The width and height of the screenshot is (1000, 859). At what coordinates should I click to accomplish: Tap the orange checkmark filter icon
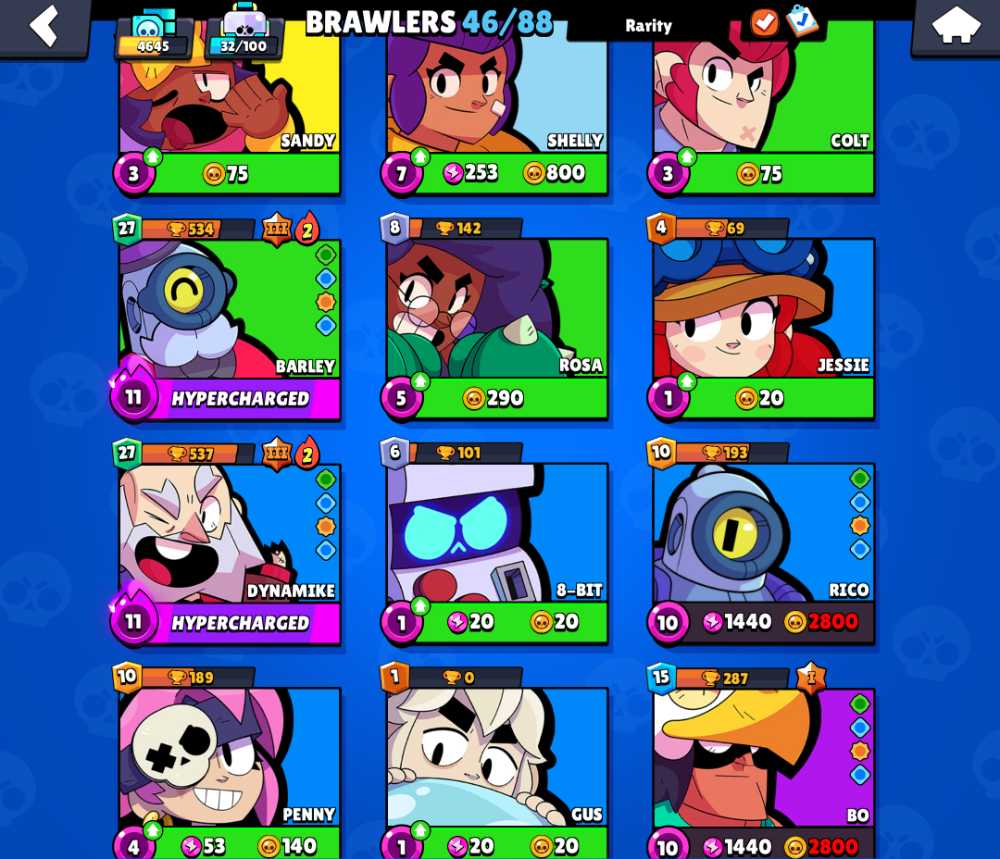(x=765, y=22)
